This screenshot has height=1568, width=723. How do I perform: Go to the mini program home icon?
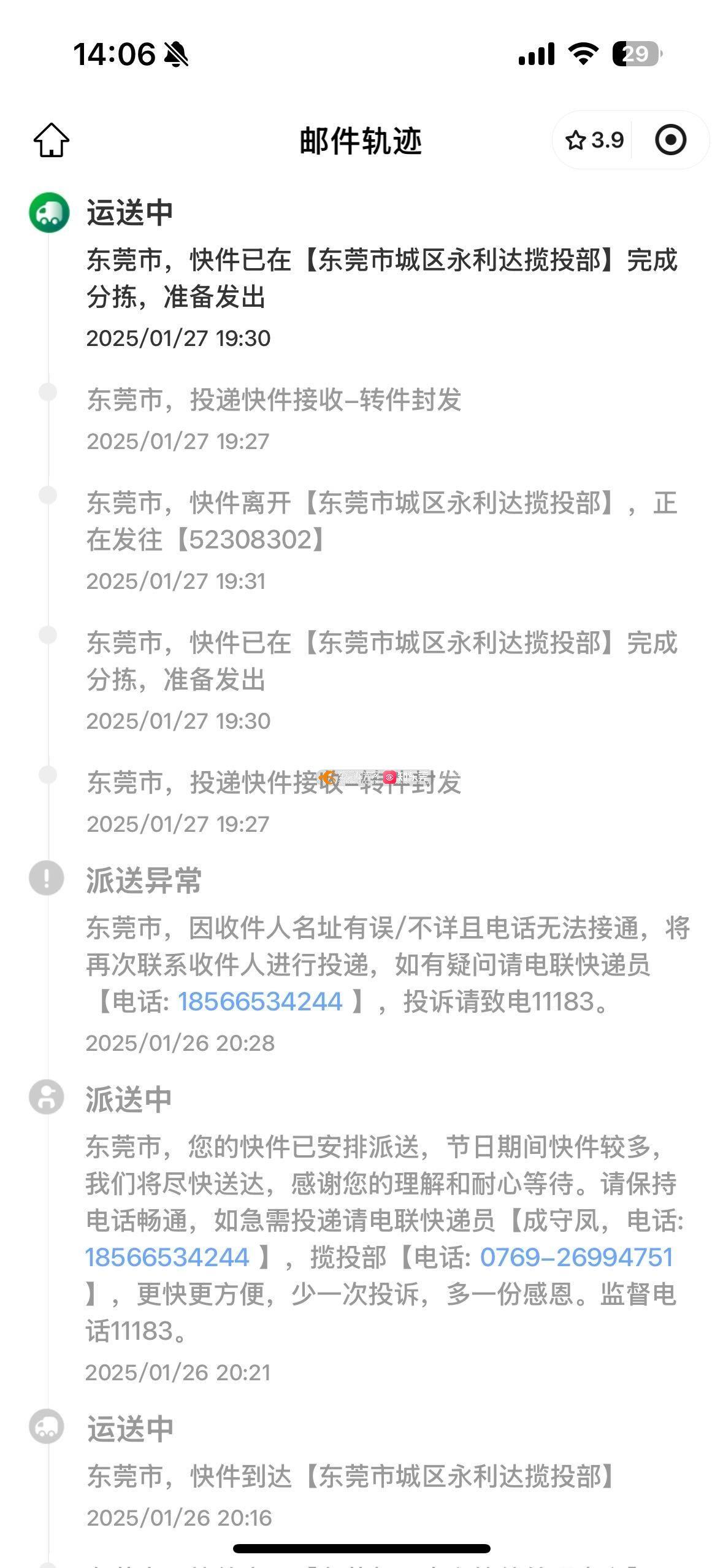(x=52, y=140)
